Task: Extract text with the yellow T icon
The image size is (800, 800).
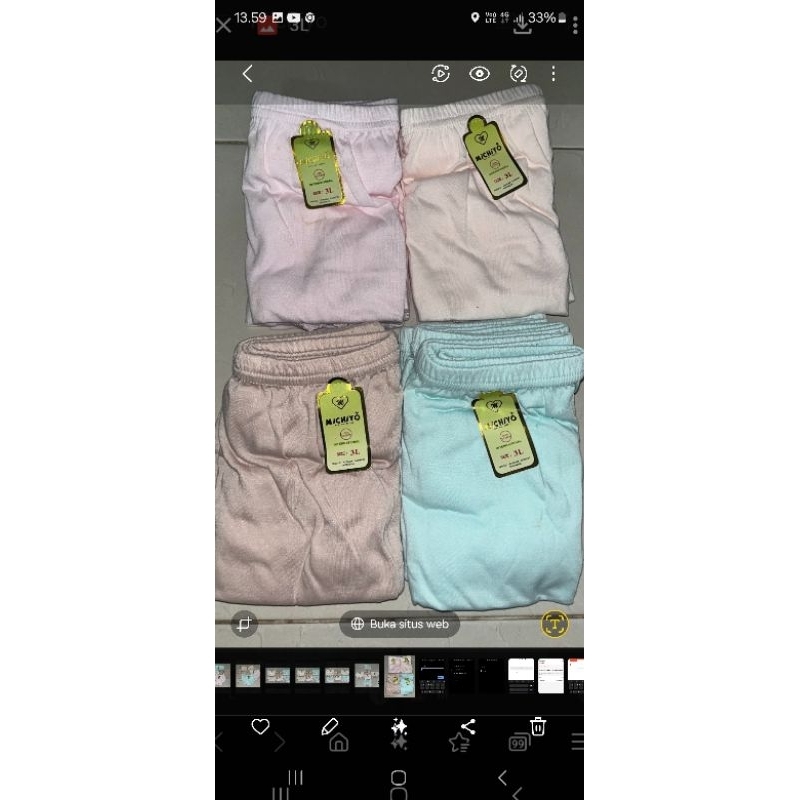Action: [x=554, y=624]
